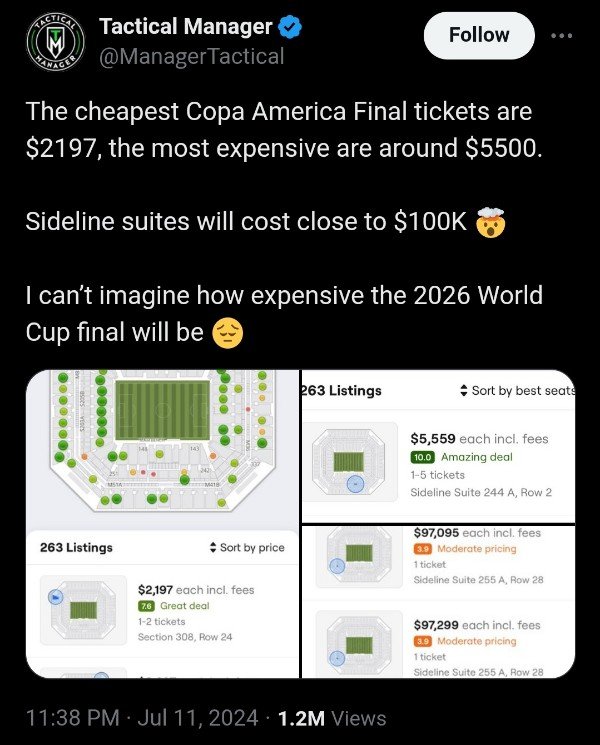The width and height of the screenshot is (600, 745).
Task: Follow Tactical Manager
Action: 478,35
